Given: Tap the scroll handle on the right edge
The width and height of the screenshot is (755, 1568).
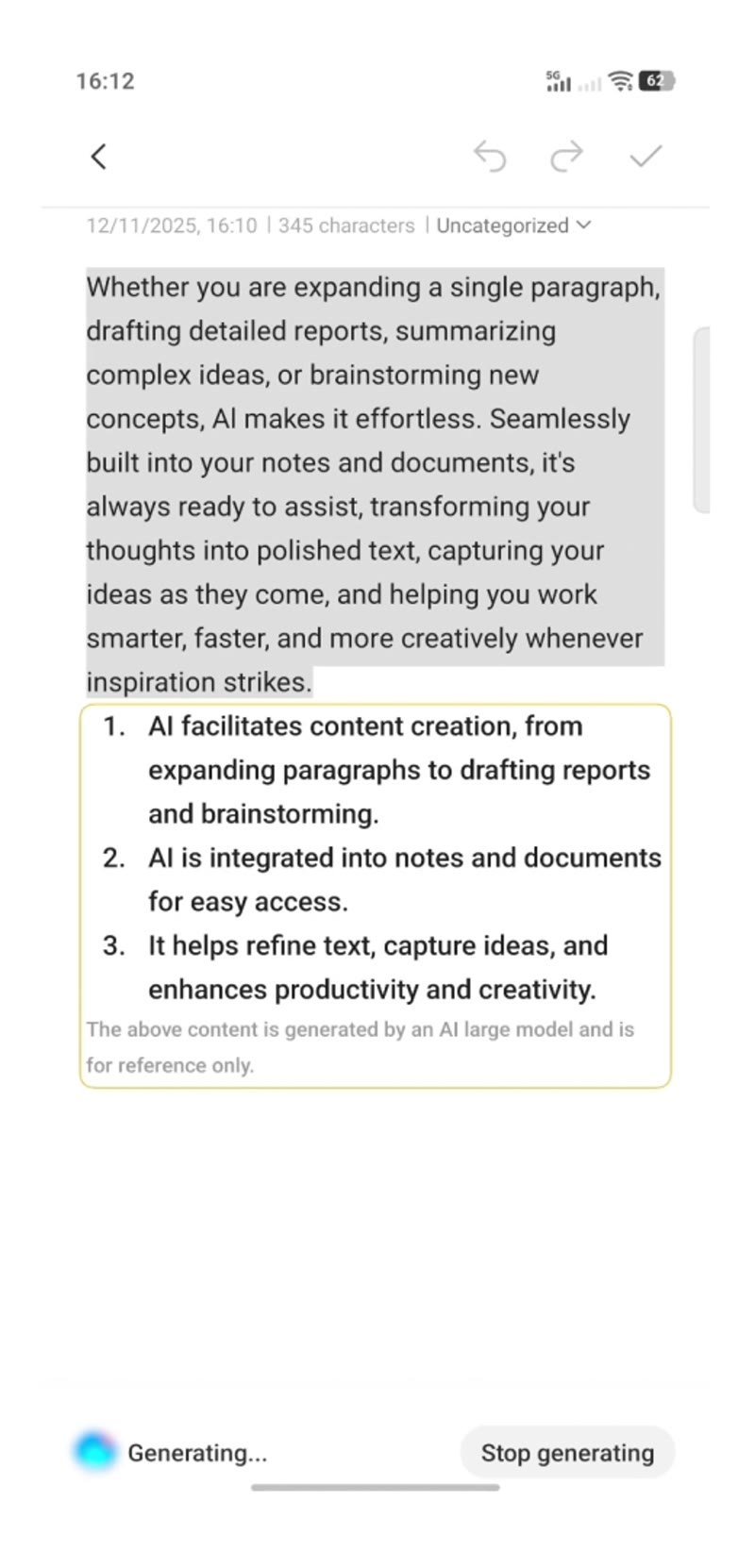Looking at the screenshot, I should [701, 420].
